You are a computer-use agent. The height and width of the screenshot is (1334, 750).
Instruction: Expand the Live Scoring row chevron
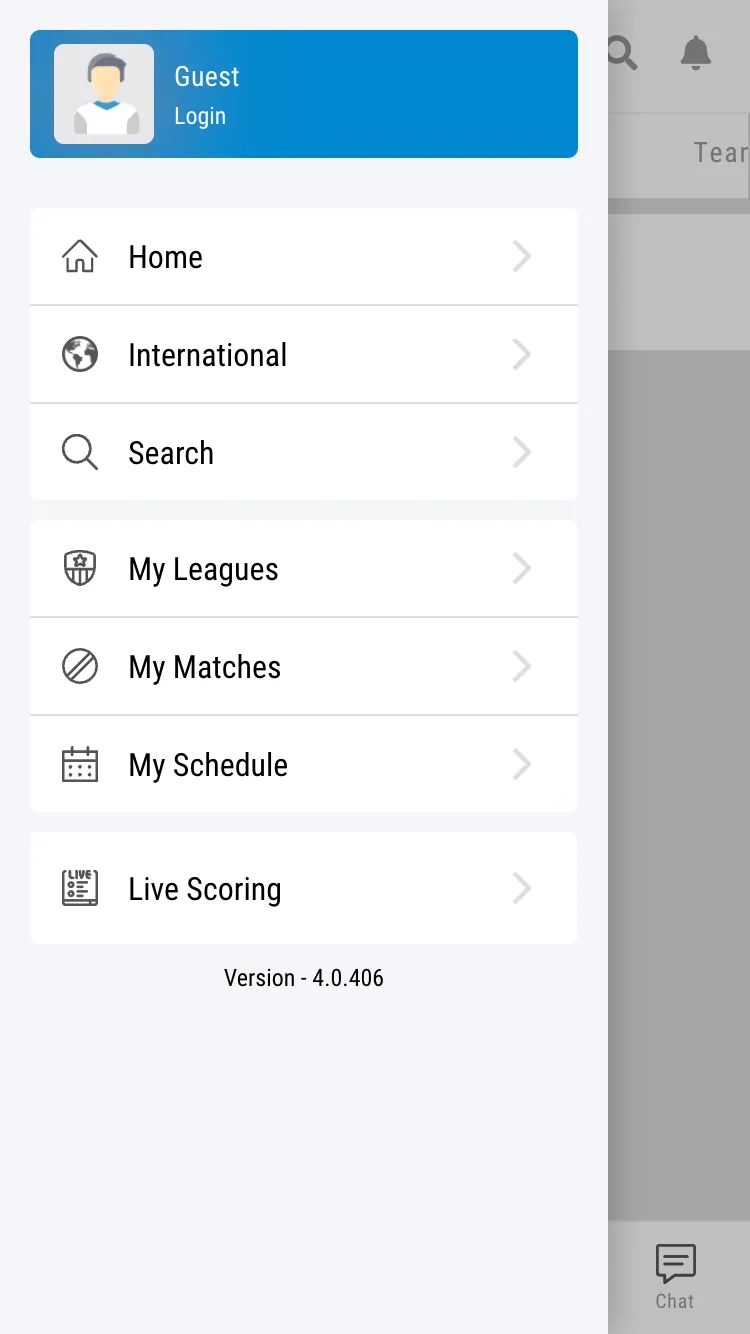coord(521,887)
